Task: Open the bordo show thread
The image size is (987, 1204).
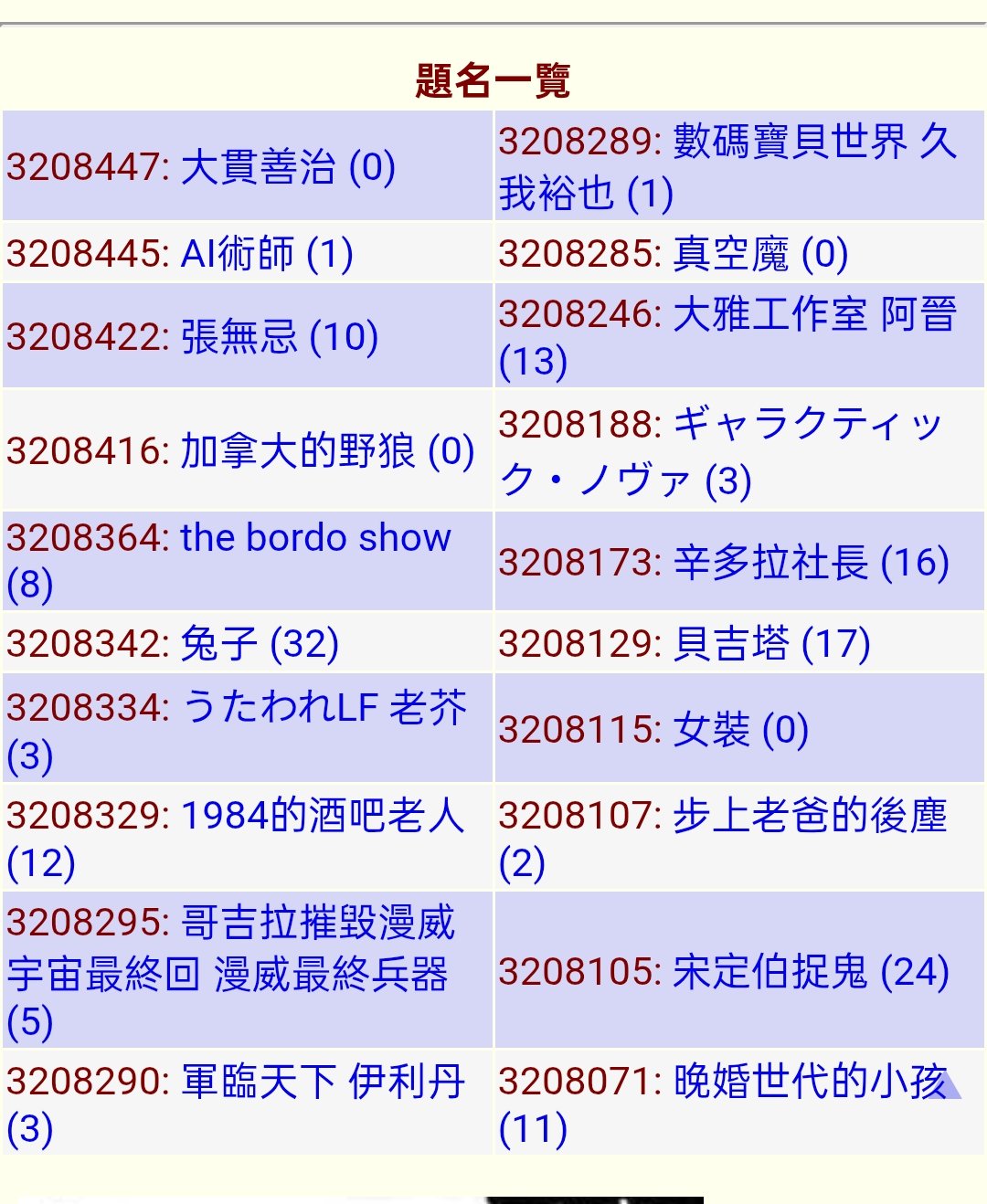Action: (315, 538)
